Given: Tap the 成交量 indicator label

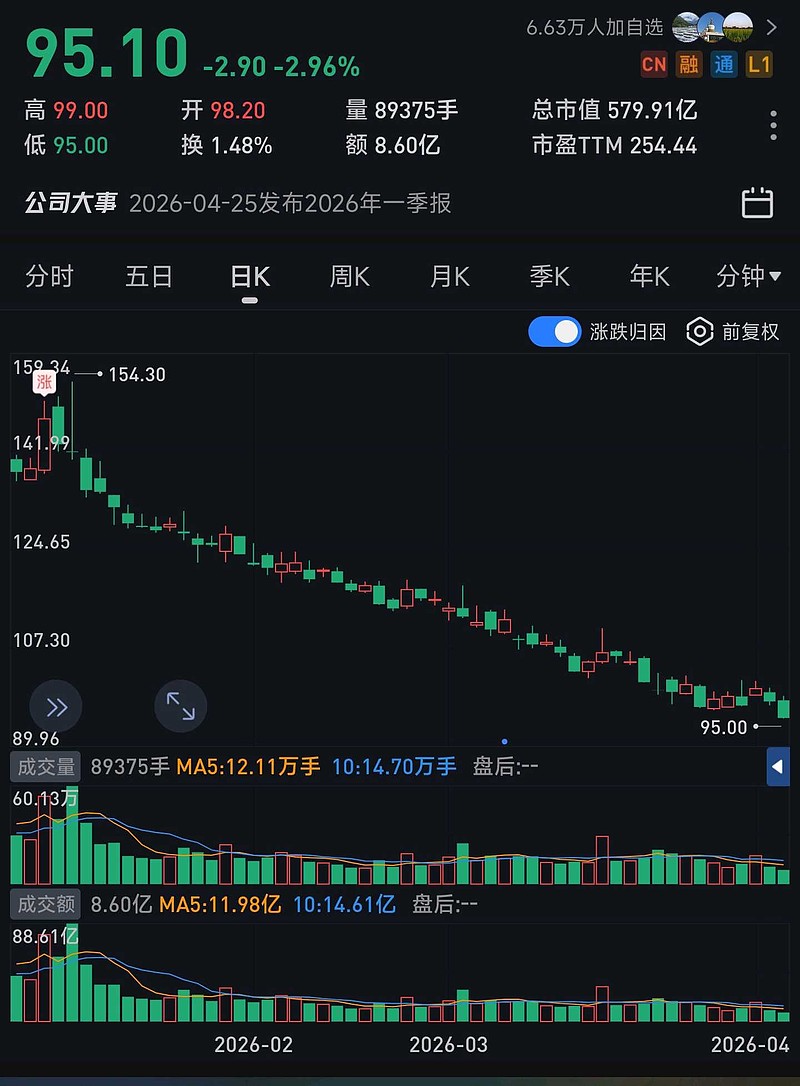Looking at the screenshot, I should point(44,767).
